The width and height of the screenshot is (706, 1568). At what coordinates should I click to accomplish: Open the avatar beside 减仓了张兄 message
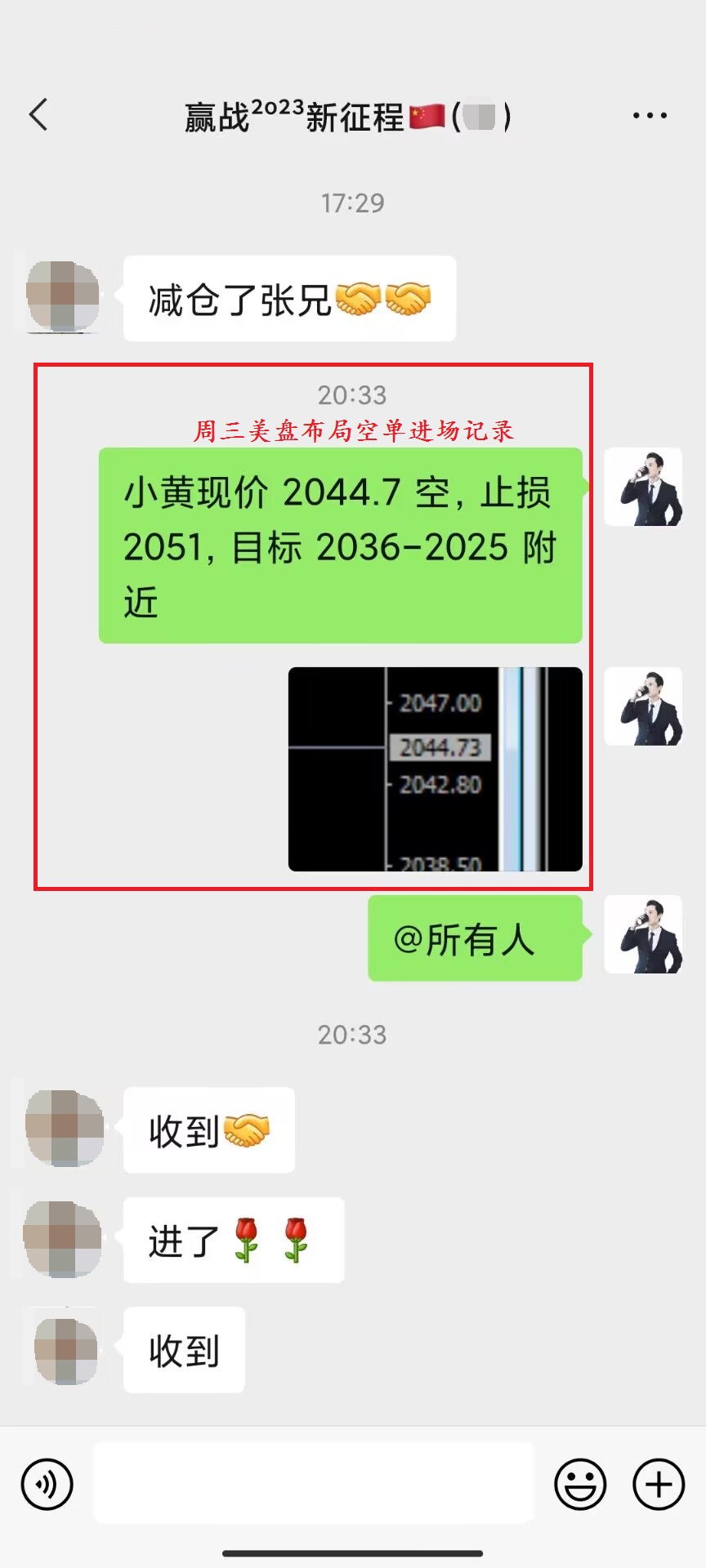[63, 296]
